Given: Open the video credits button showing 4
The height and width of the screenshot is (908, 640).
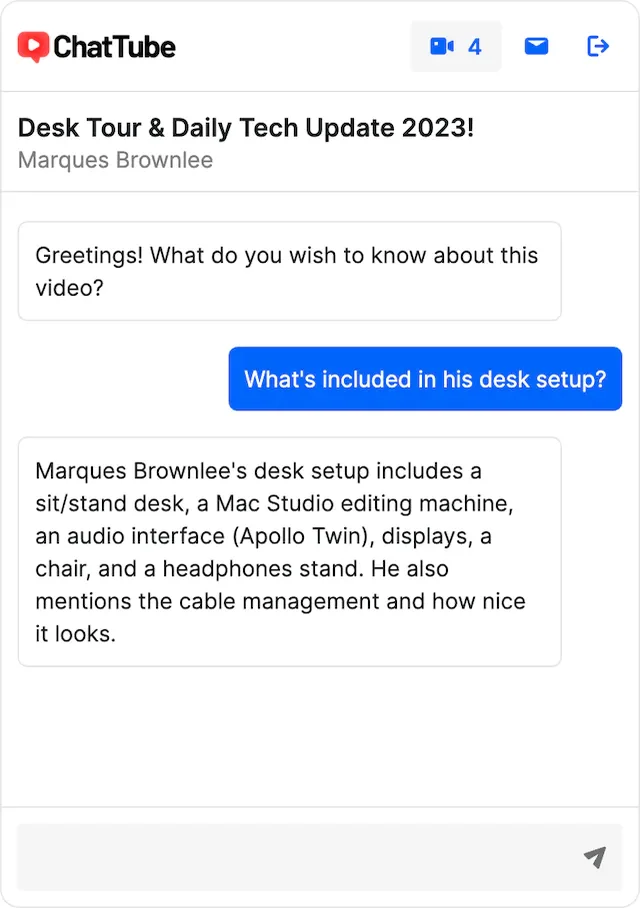Looking at the screenshot, I should pyautogui.click(x=456, y=46).
